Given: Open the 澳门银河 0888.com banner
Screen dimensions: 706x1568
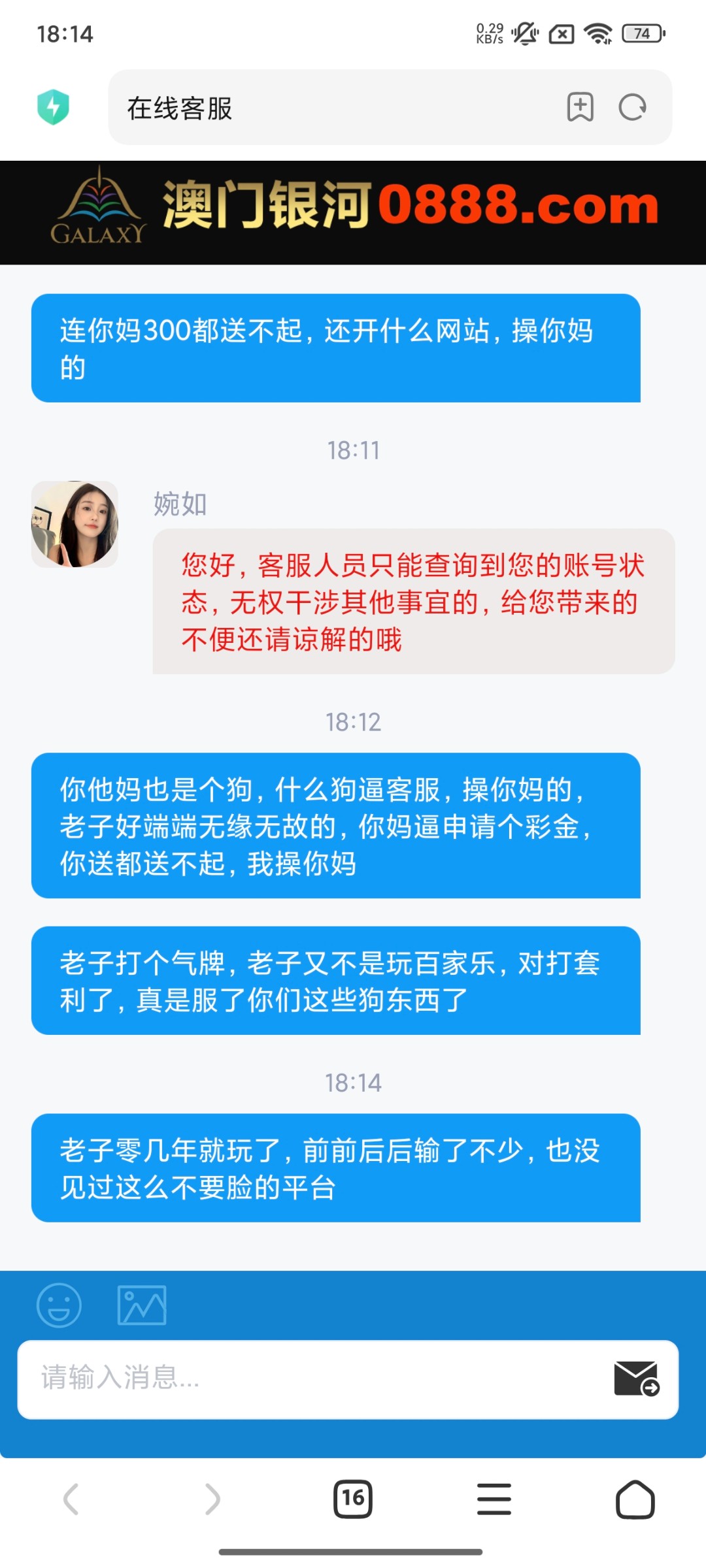Looking at the screenshot, I should point(353,210).
